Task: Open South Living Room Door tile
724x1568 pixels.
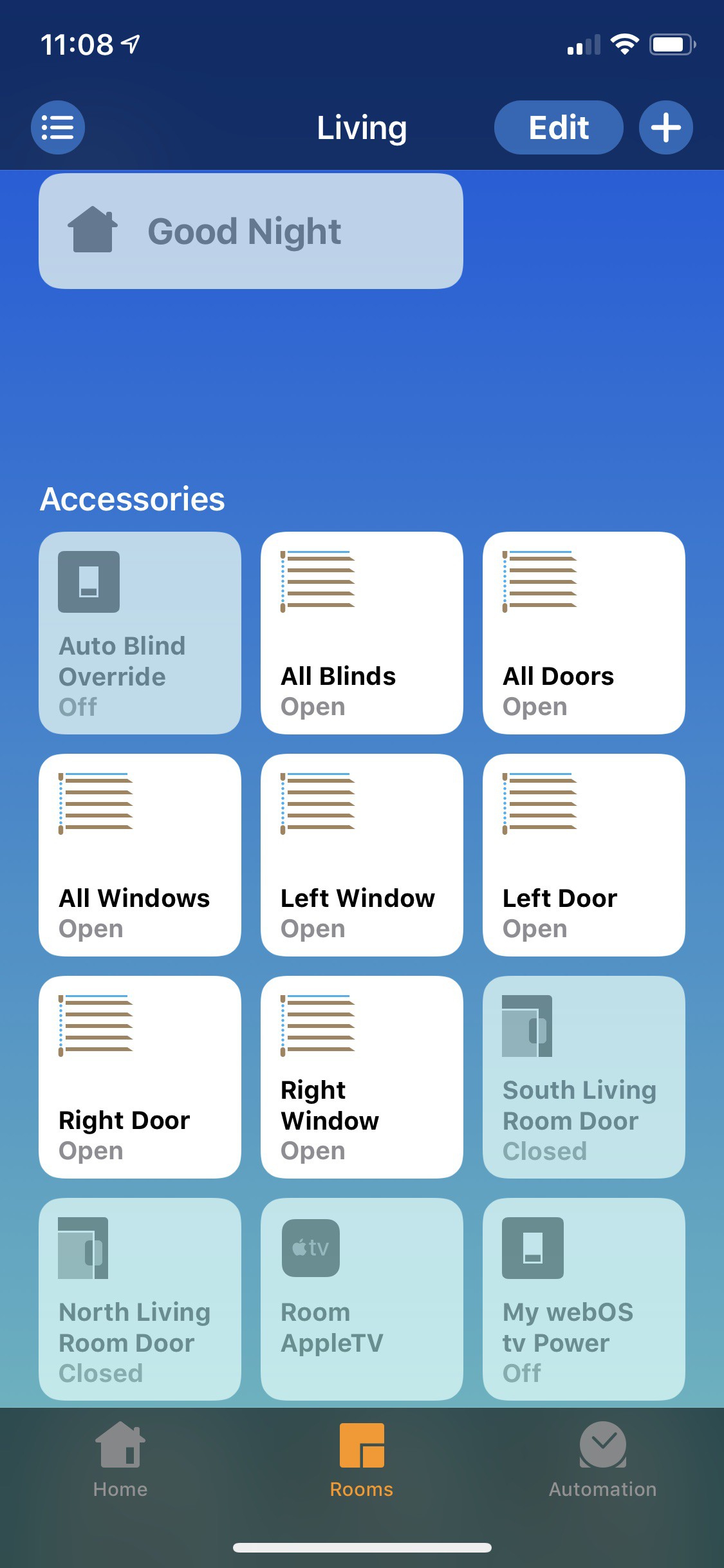Action: click(x=584, y=1077)
